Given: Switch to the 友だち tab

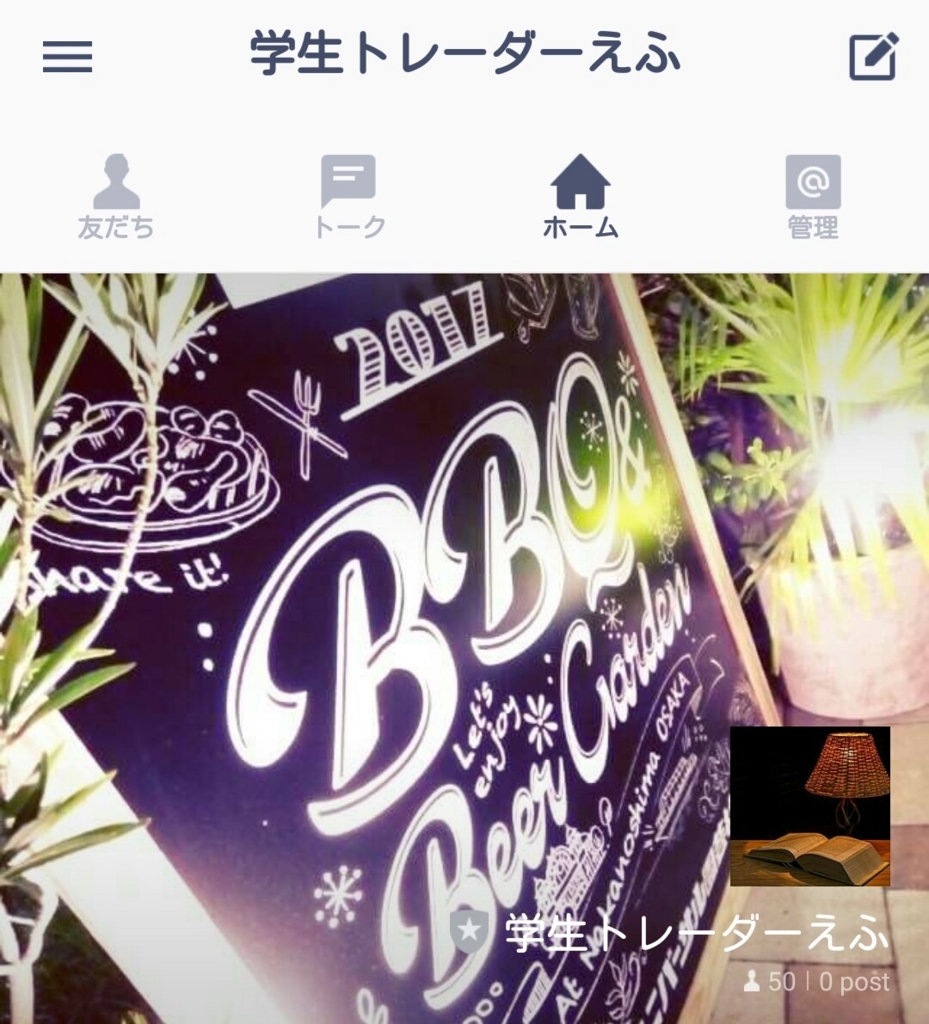Looking at the screenshot, I should click(116, 197).
